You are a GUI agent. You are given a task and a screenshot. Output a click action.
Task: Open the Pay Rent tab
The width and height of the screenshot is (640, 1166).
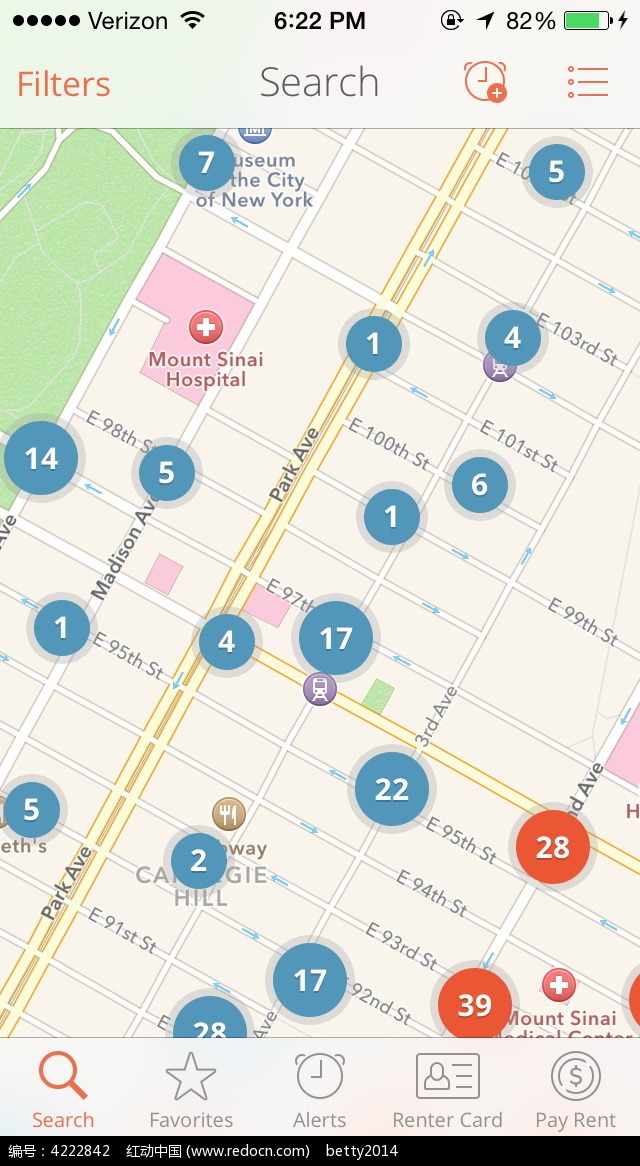[576, 1092]
